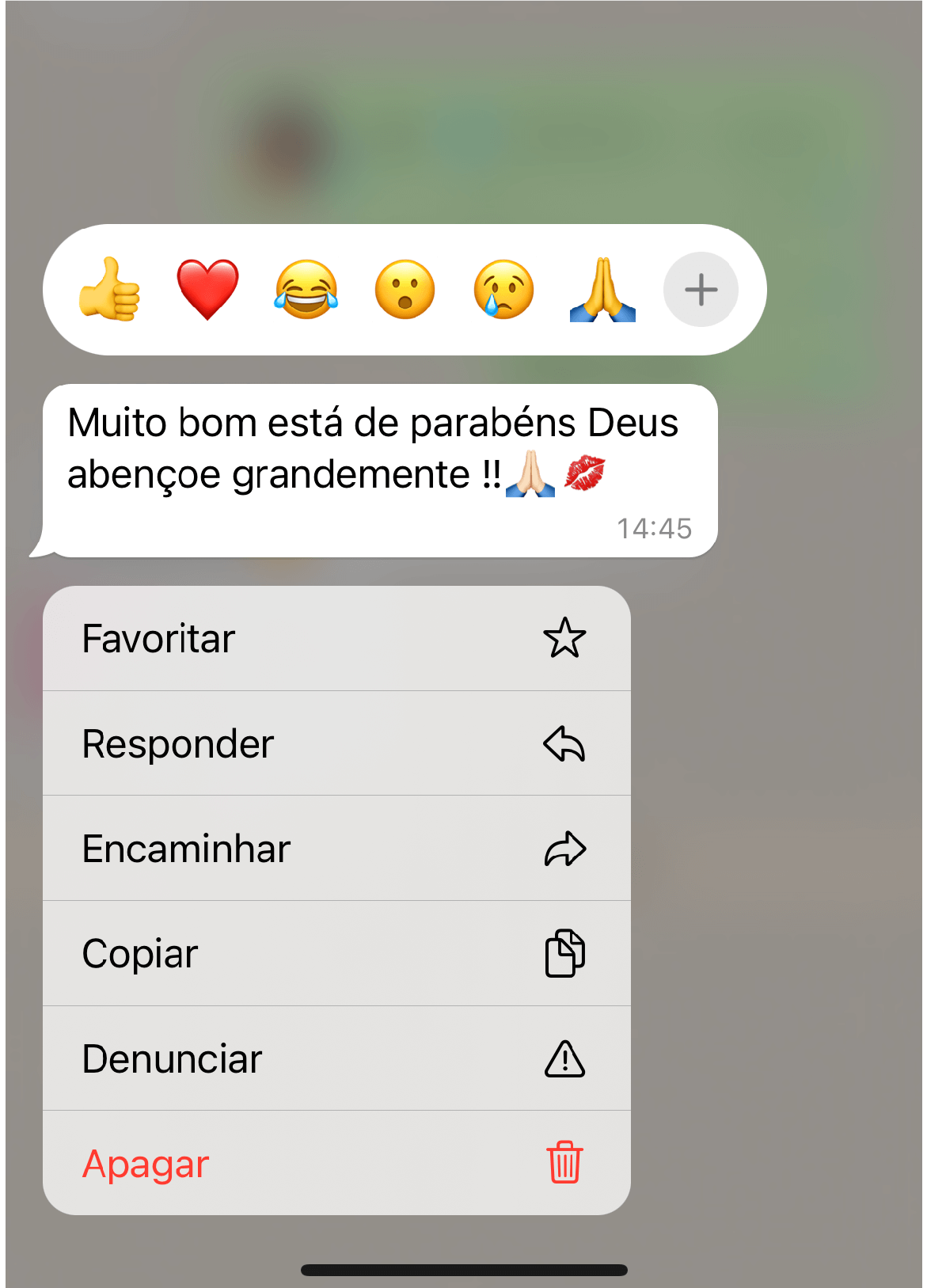The width and height of the screenshot is (927, 1288).
Task: Tap the forward arrow icon next to Encaminhar
Action: point(565,848)
